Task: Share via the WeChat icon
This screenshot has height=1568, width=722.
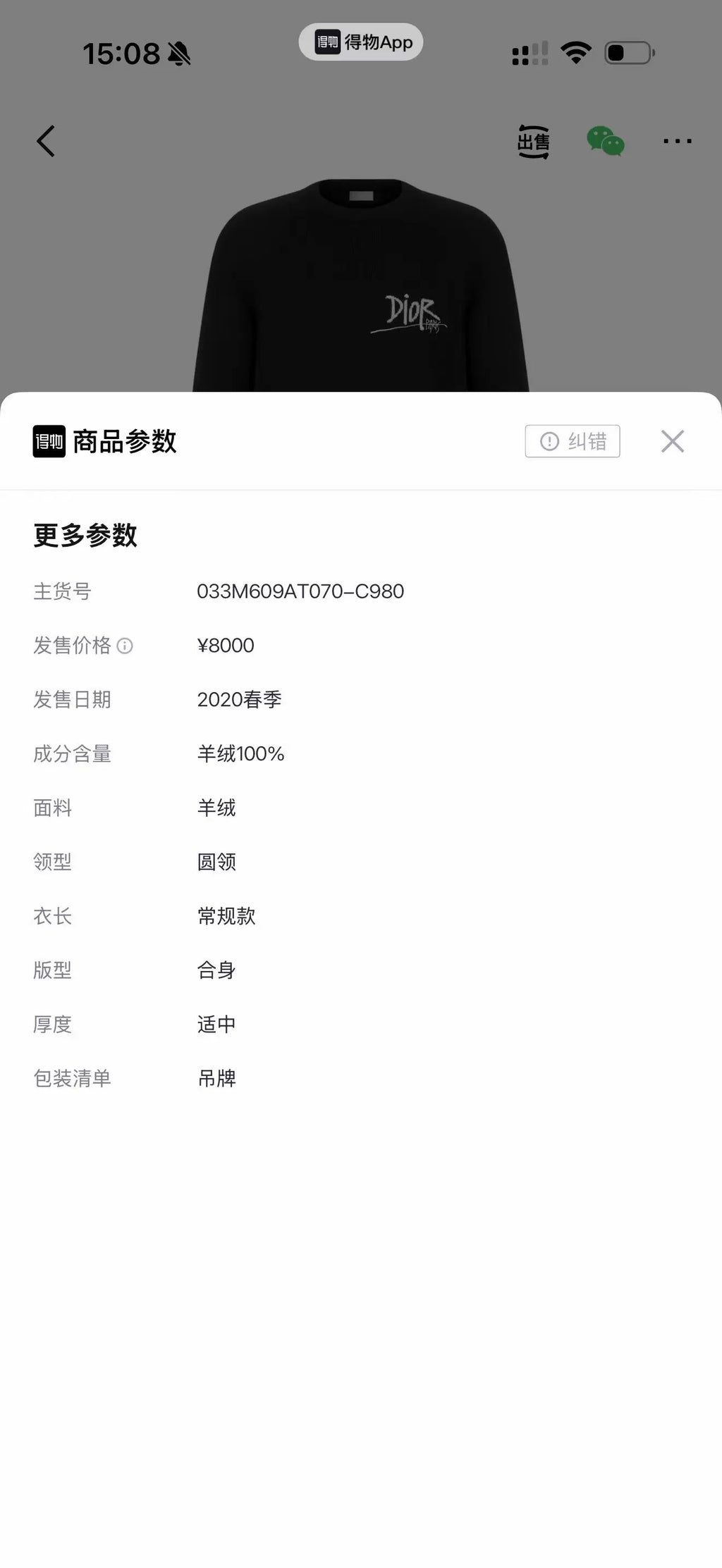Action: tap(606, 141)
